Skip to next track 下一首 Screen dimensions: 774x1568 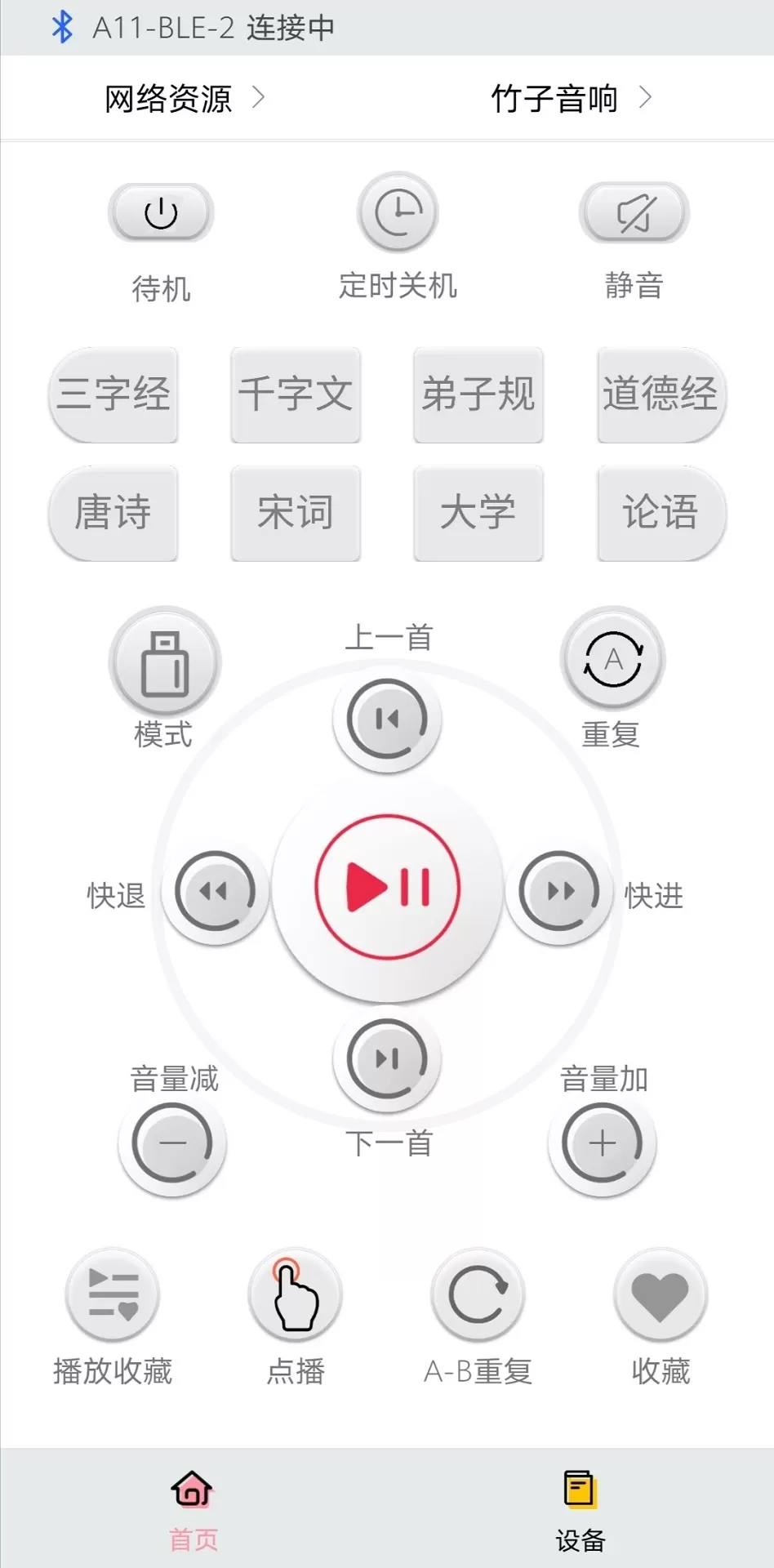coord(387,1059)
